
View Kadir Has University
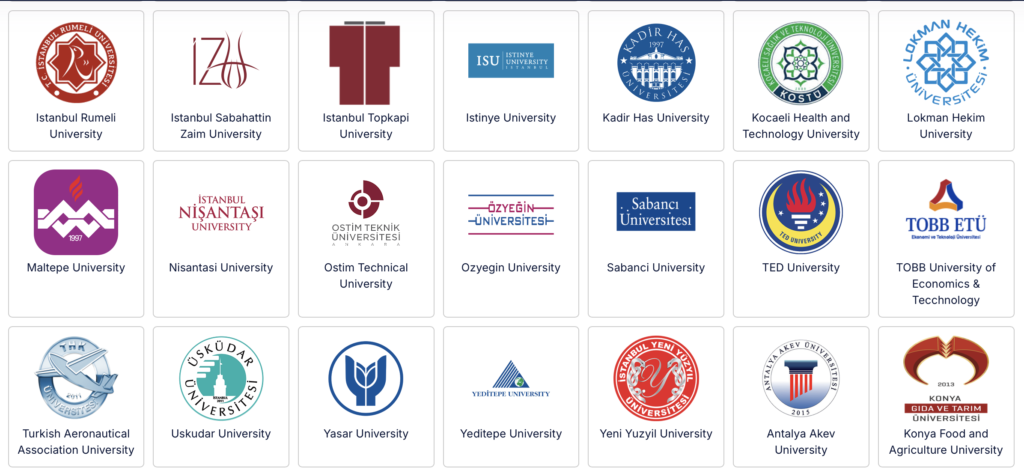pos(656,81)
